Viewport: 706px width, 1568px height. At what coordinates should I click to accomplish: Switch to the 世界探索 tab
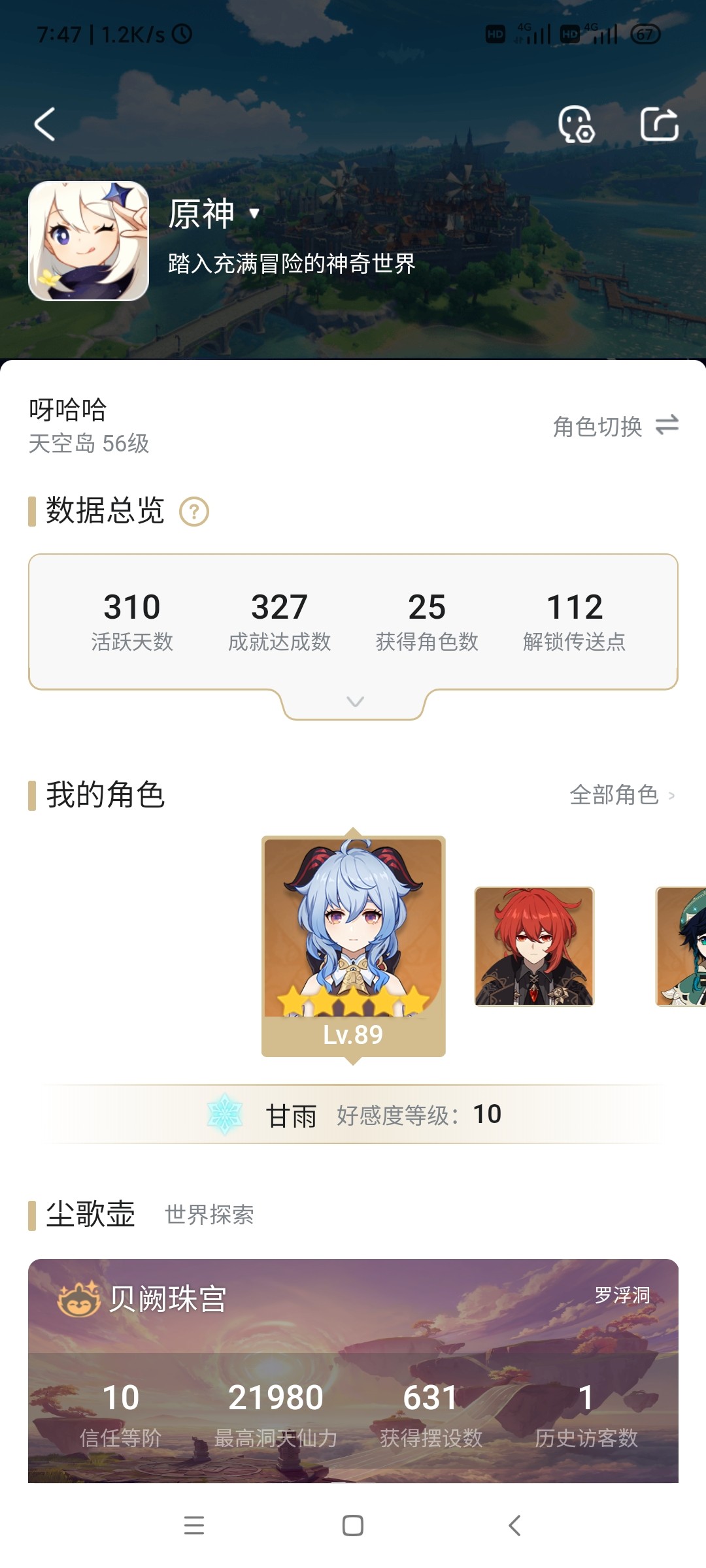(209, 1215)
